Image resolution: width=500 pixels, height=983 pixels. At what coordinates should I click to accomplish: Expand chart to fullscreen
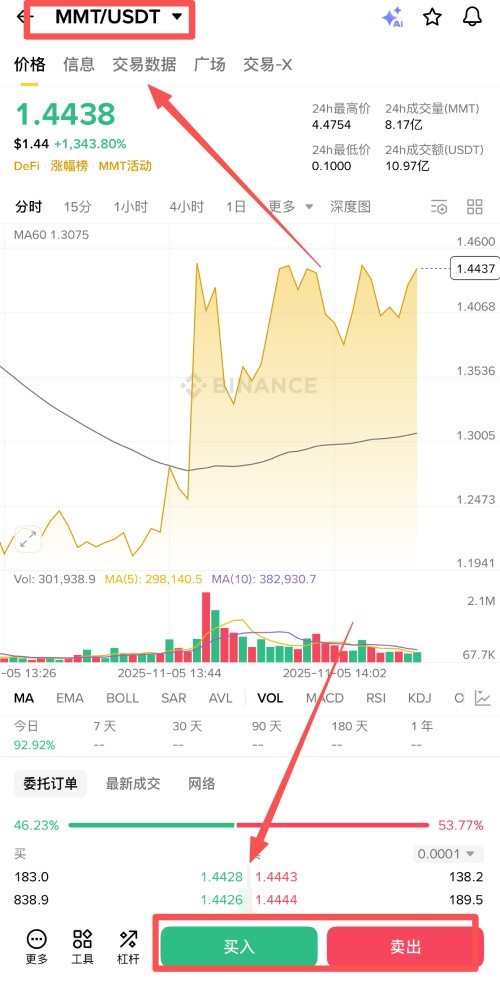(28, 539)
